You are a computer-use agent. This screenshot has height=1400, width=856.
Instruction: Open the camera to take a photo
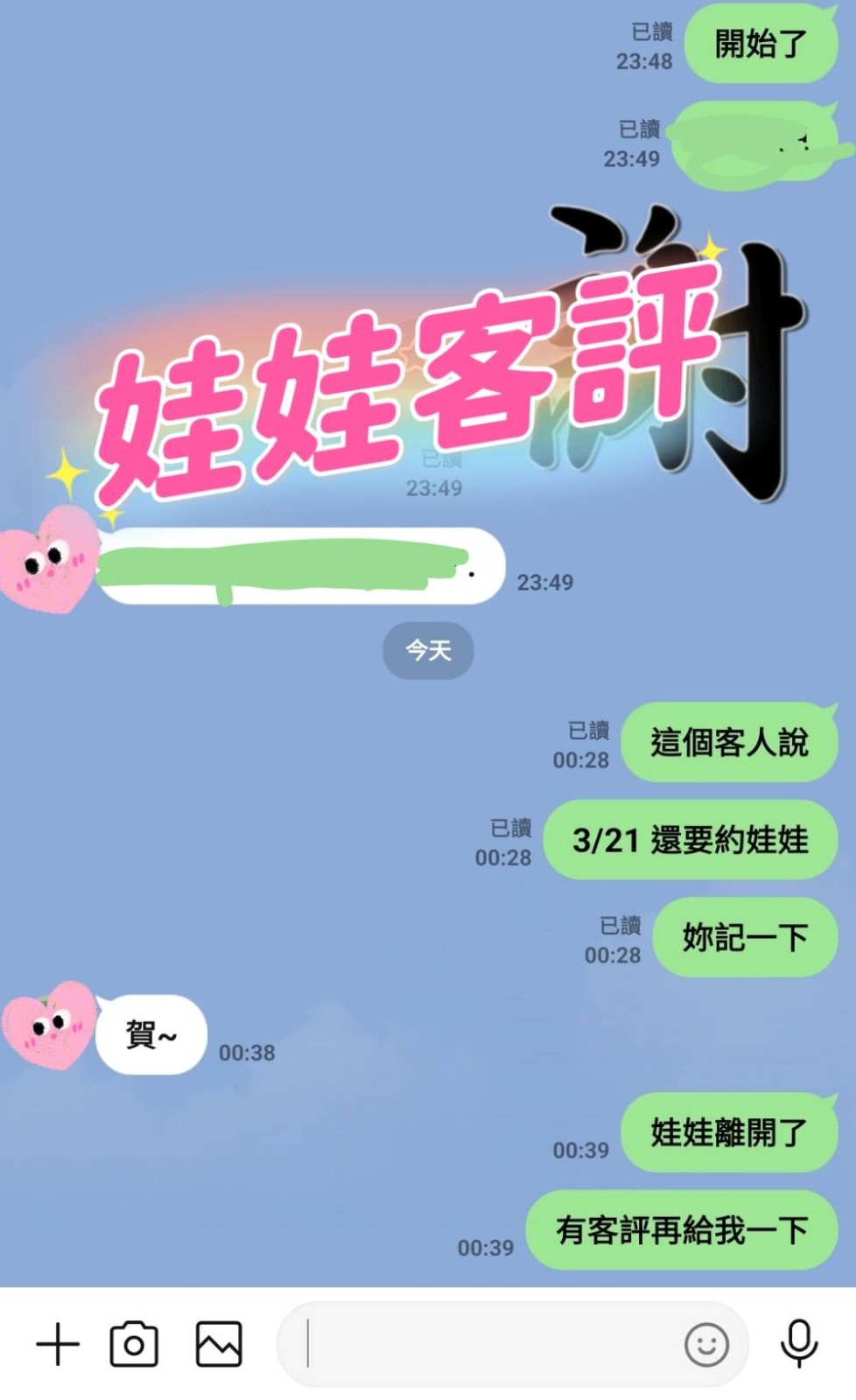[x=134, y=1344]
